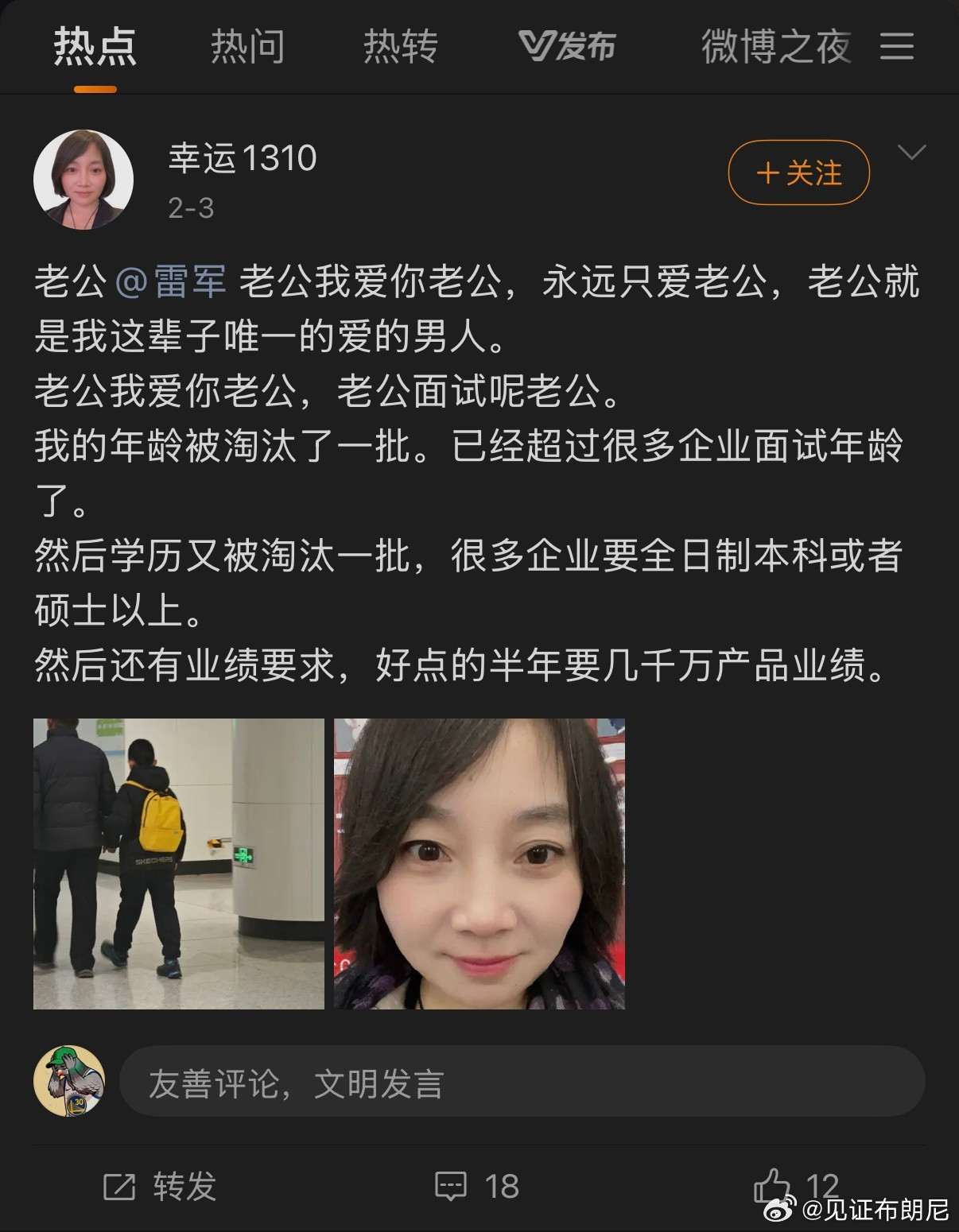Image resolution: width=959 pixels, height=1232 pixels.
Task: Open comments via the speech bubble icon
Action: (453, 1187)
